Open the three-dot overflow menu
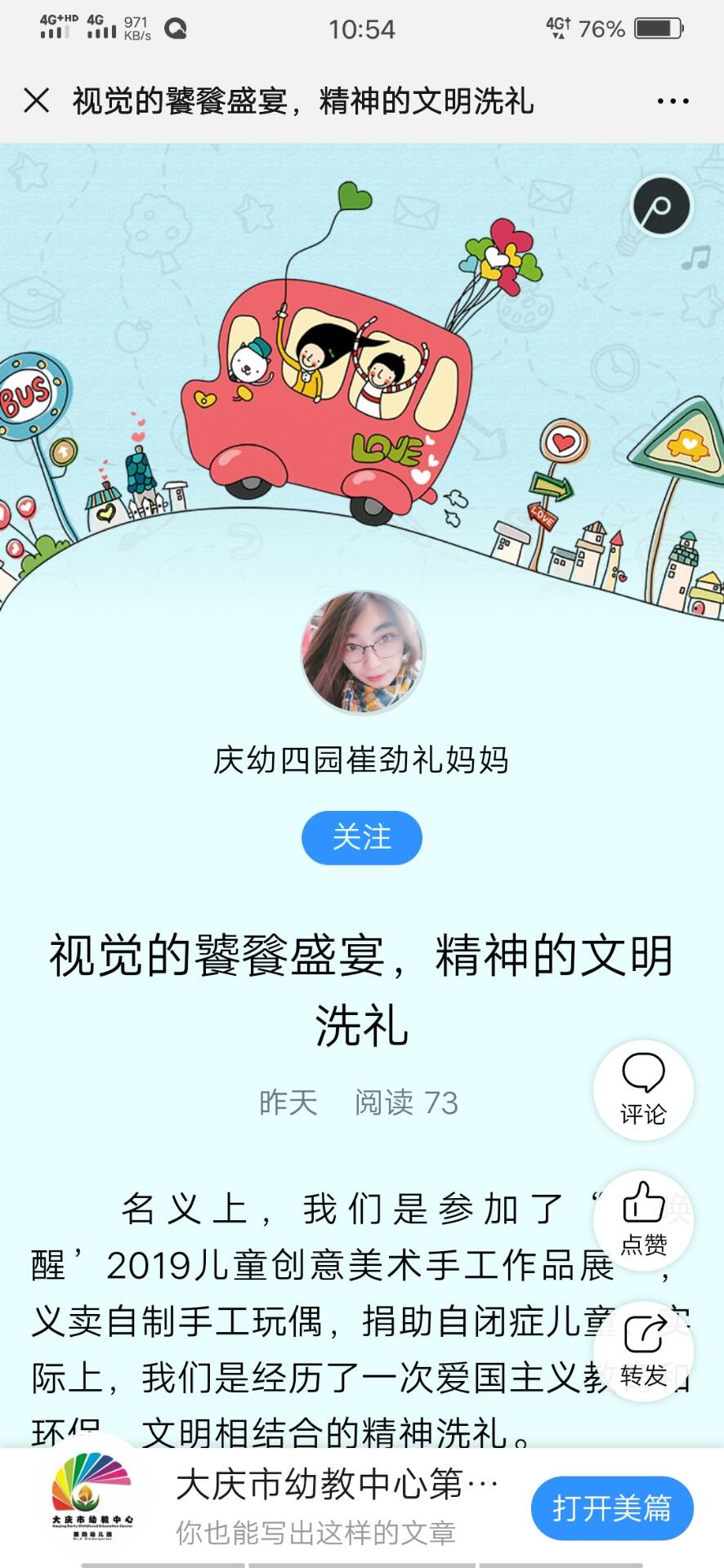 click(673, 101)
